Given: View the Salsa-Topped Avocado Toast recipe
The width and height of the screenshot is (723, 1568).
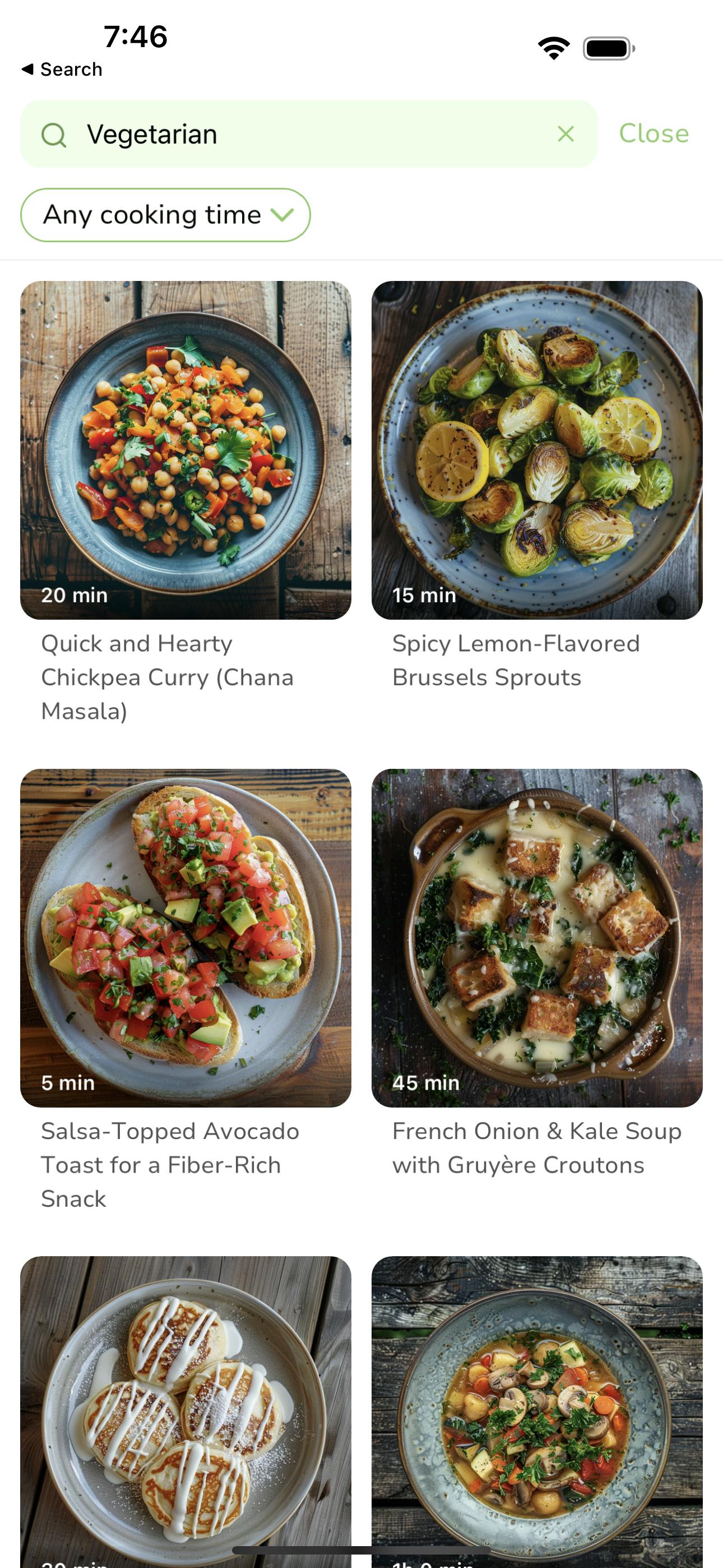Looking at the screenshot, I should click(x=186, y=938).
